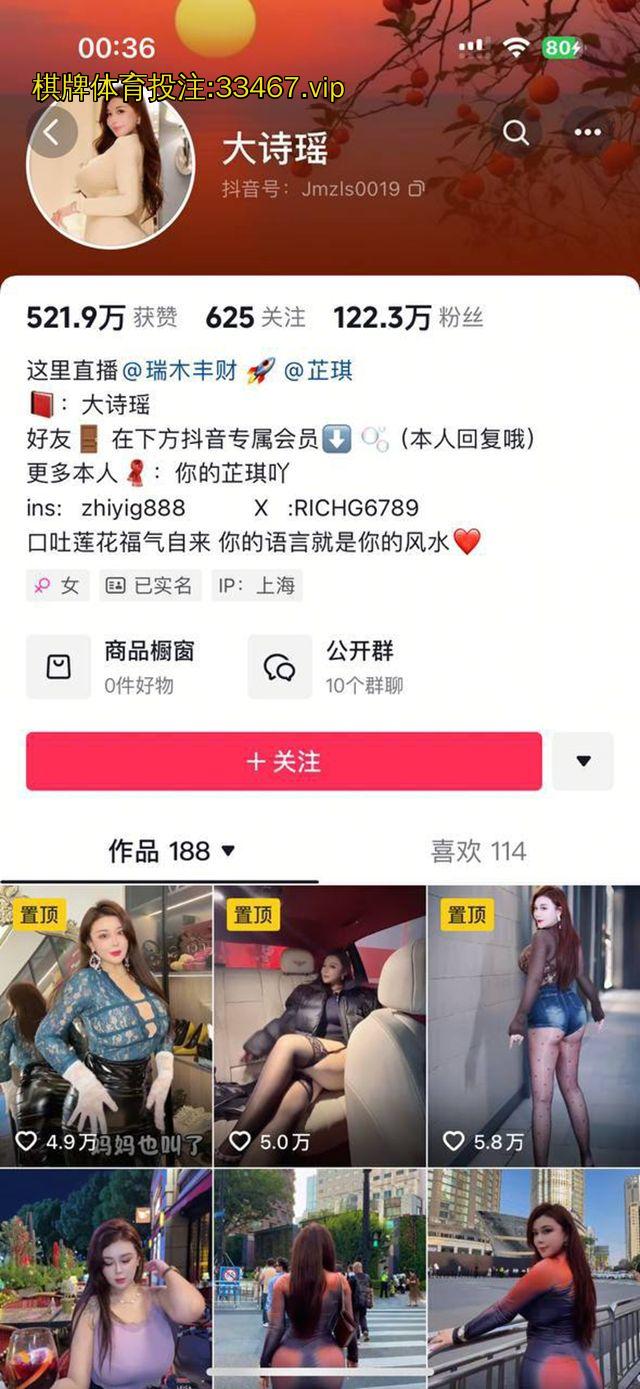The width and height of the screenshot is (640, 1389).
Task: Search within this profile
Action: (516, 132)
